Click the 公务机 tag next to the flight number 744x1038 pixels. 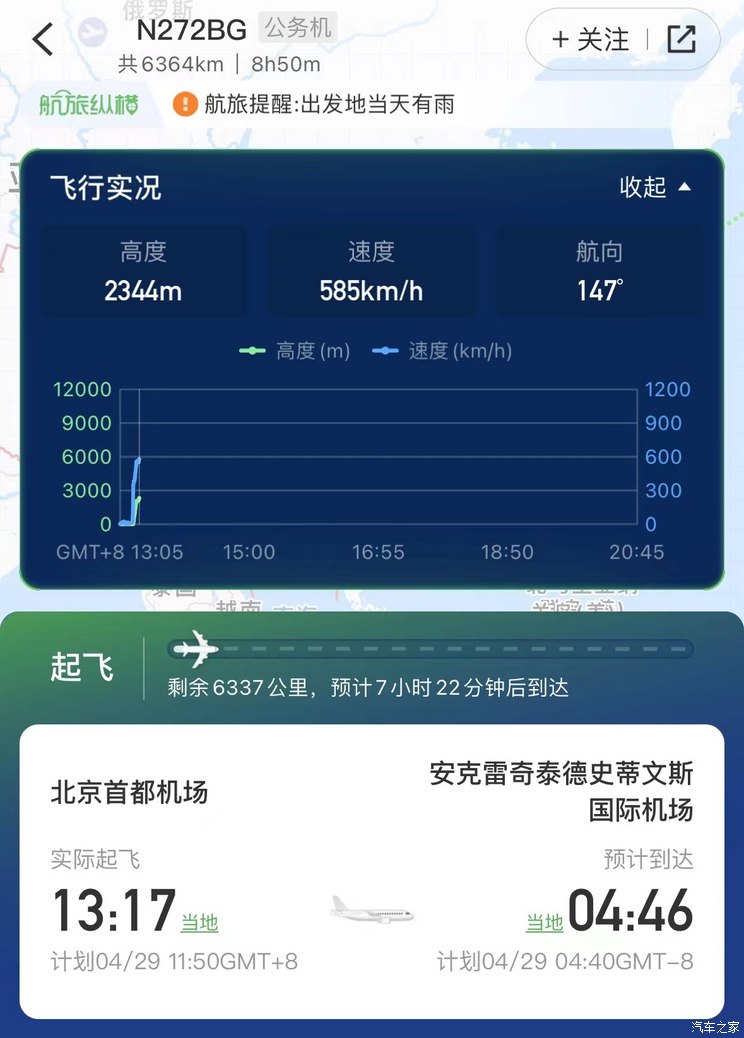297,28
